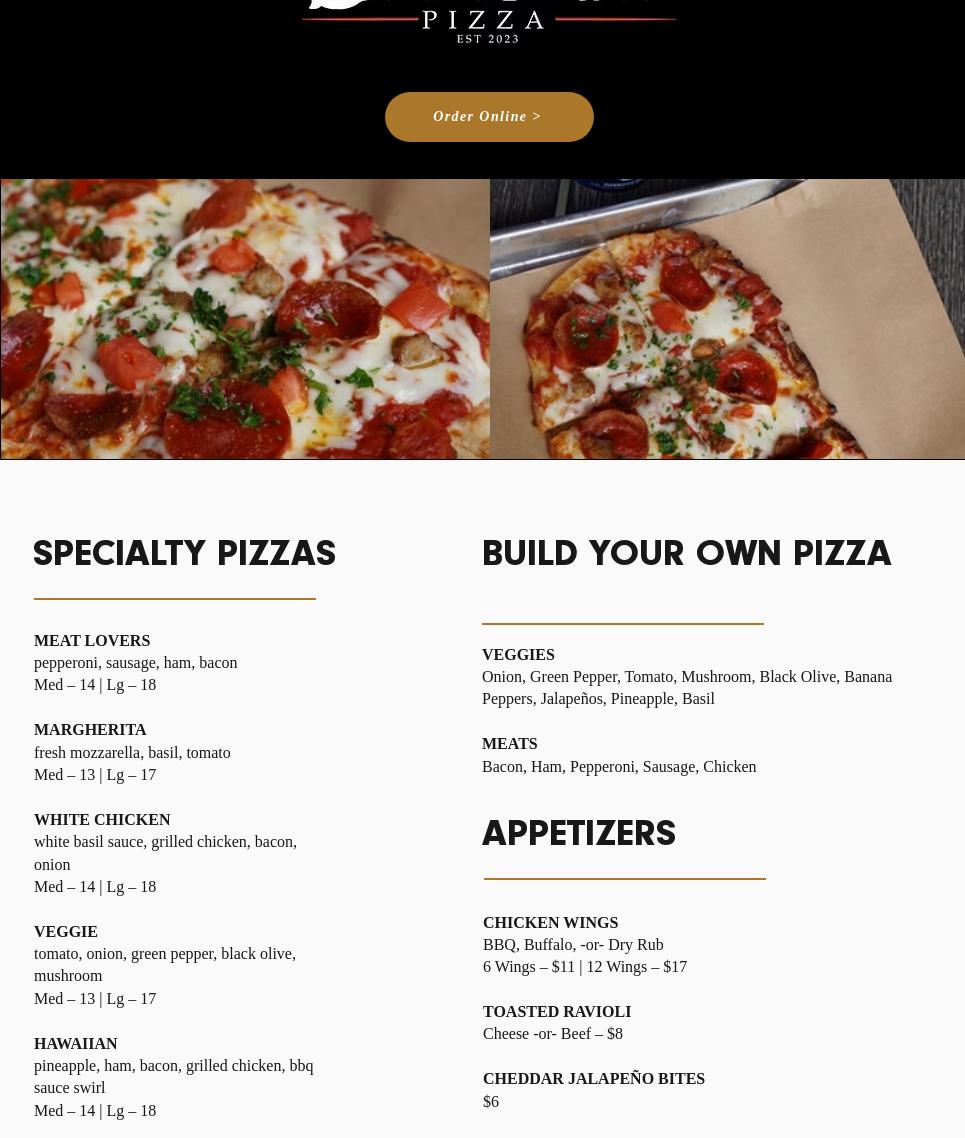Select the MEATS toppings heading
The image size is (965, 1138).
click(509, 743)
